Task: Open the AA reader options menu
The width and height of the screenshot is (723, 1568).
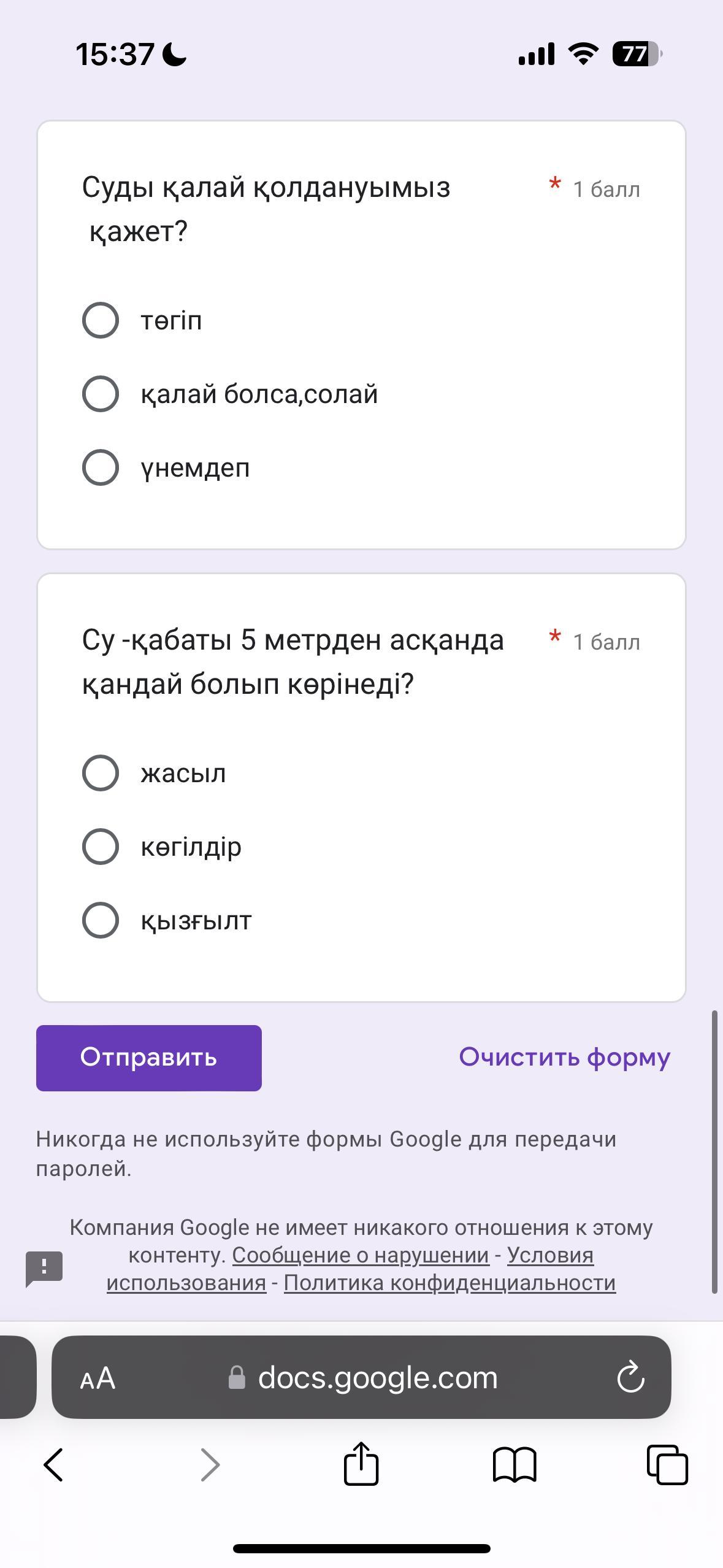Action: point(98,1378)
